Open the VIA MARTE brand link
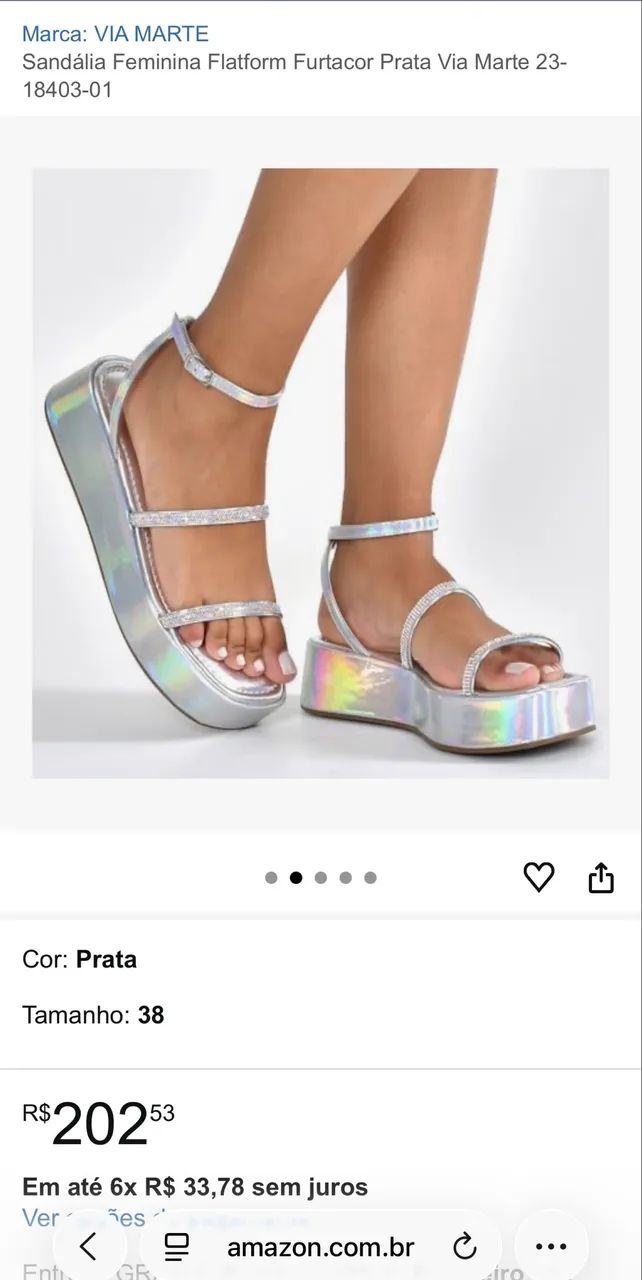Viewport: 642px width, 1280px height. [x=115, y=34]
